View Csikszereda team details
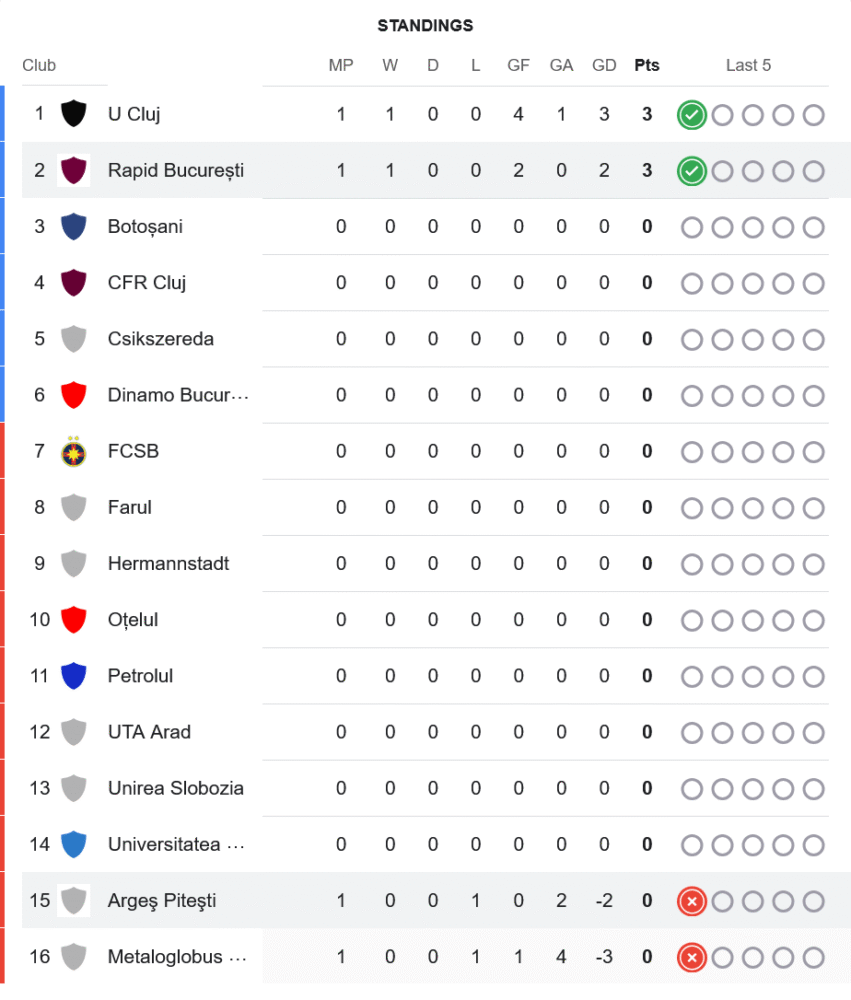 coord(160,339)
